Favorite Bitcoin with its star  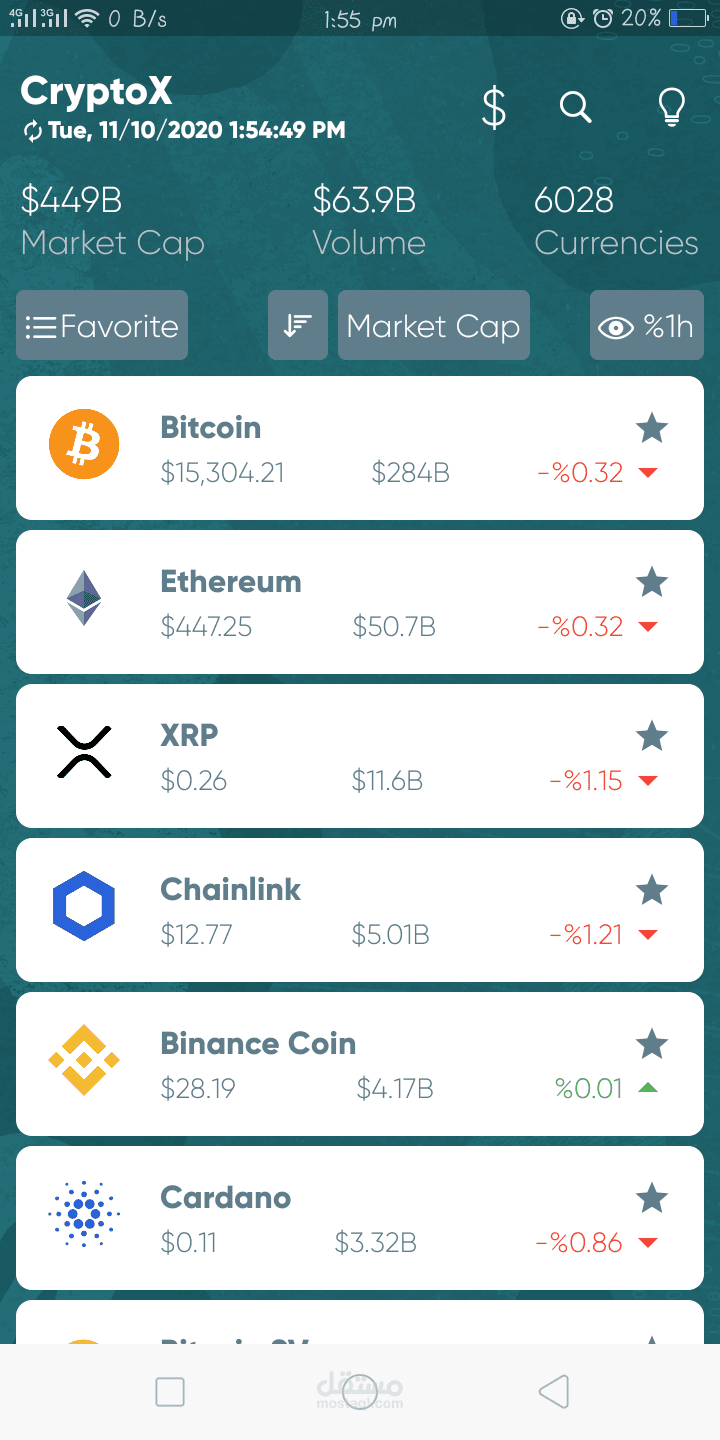[x=652, y=429]
